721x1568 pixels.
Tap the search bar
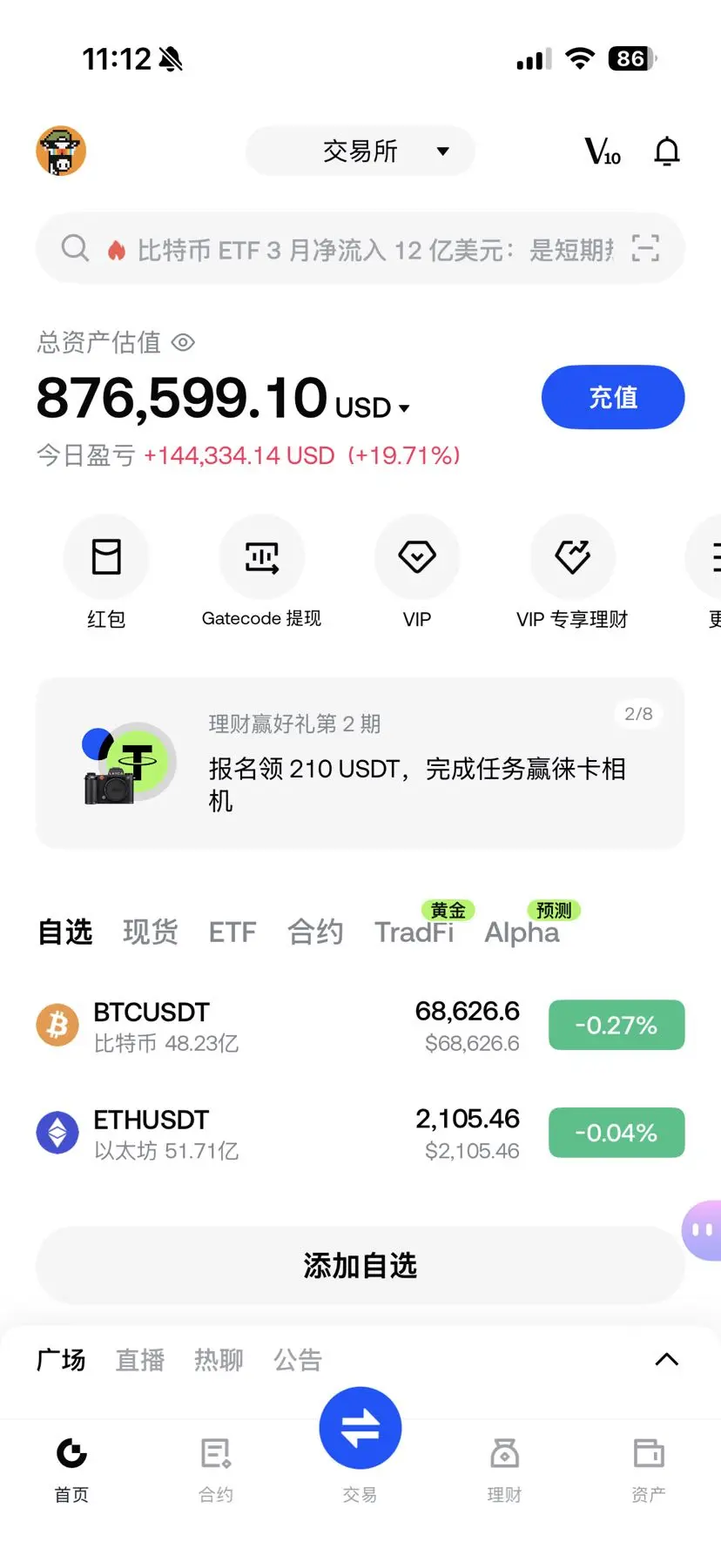pyautogui.click(x=348, y=250)
